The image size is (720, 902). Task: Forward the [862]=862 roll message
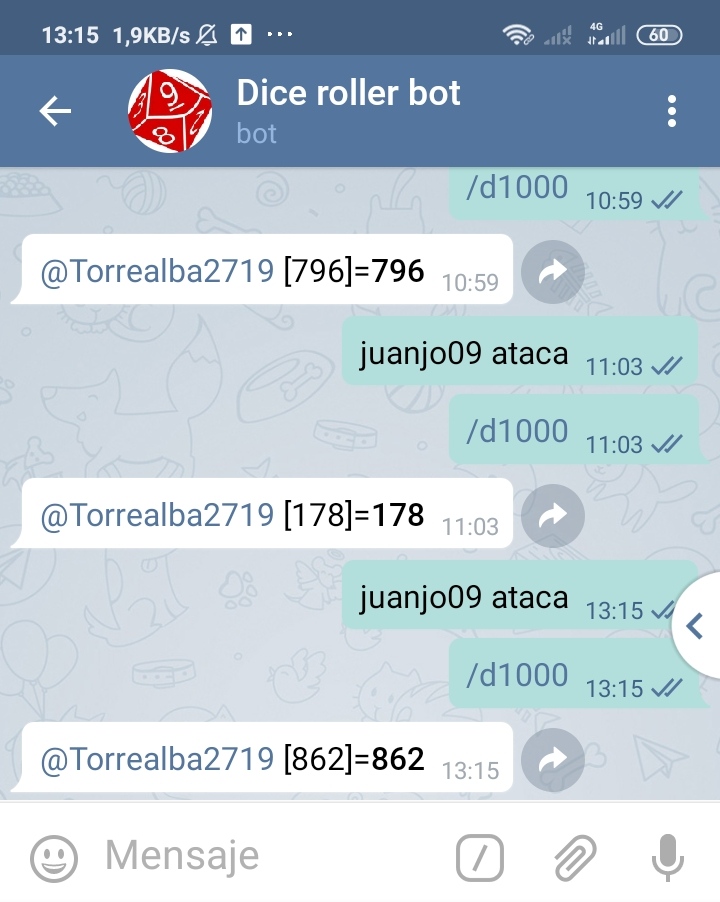[553, 760]
